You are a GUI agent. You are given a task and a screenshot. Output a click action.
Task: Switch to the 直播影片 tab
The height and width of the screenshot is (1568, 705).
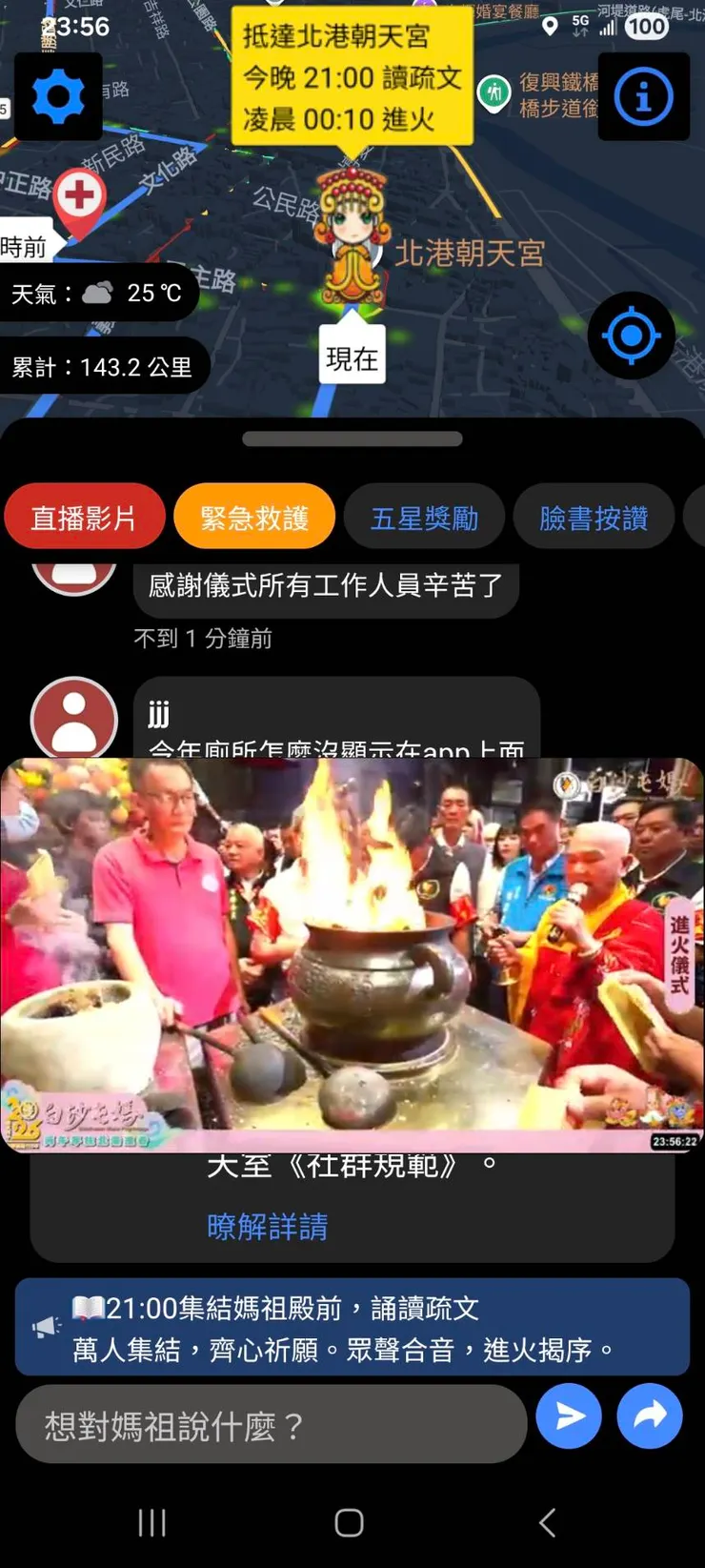coord(84,516)
